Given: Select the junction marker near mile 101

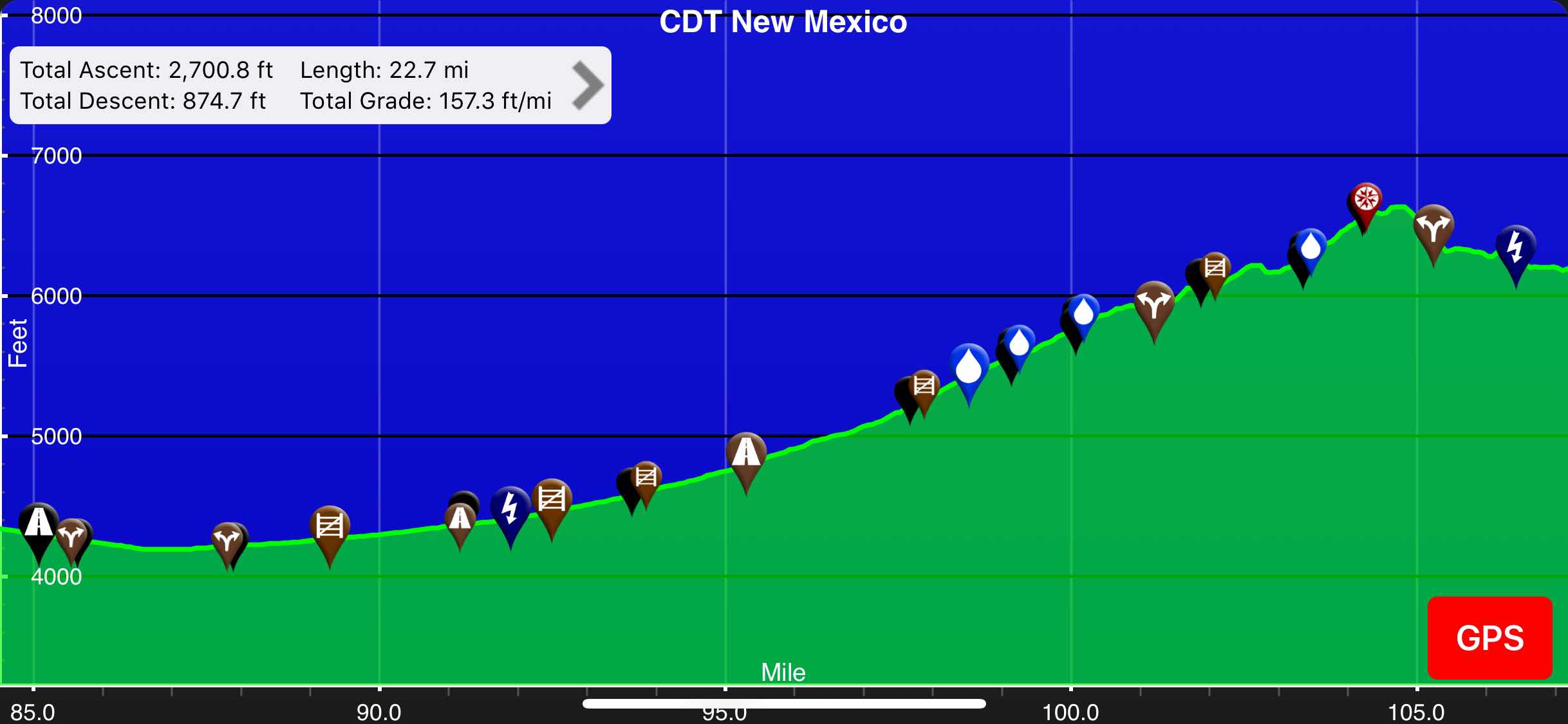Looking at the screenshot, I should (x=1154, y=302).
